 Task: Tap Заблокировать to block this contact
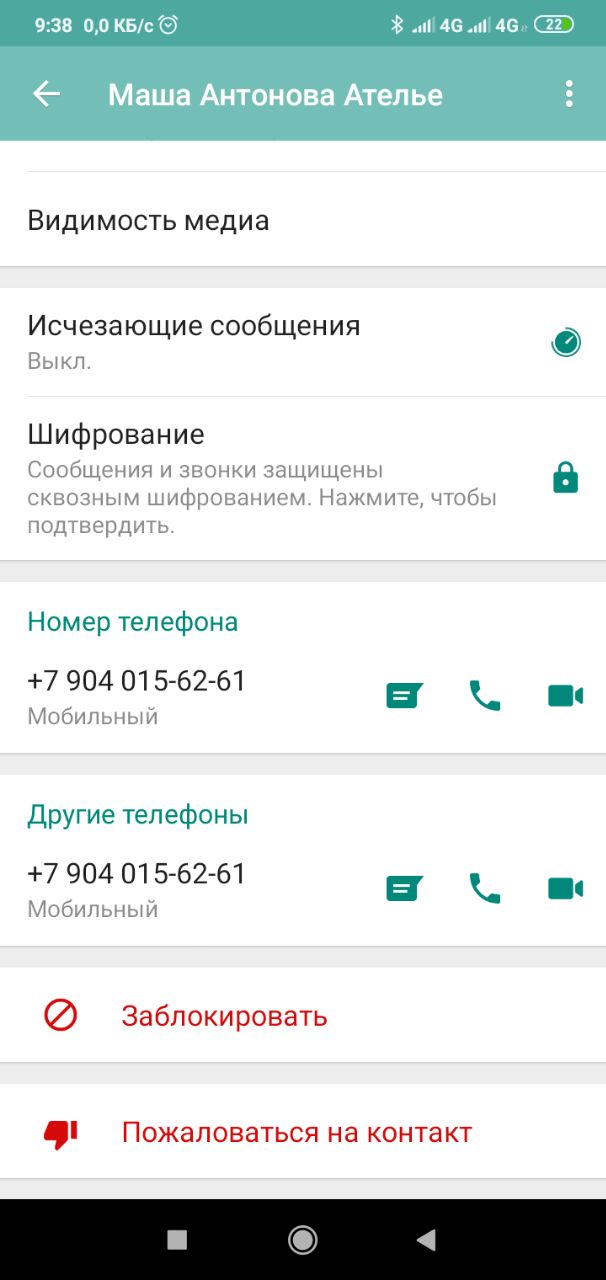[x=224, y=1016]
